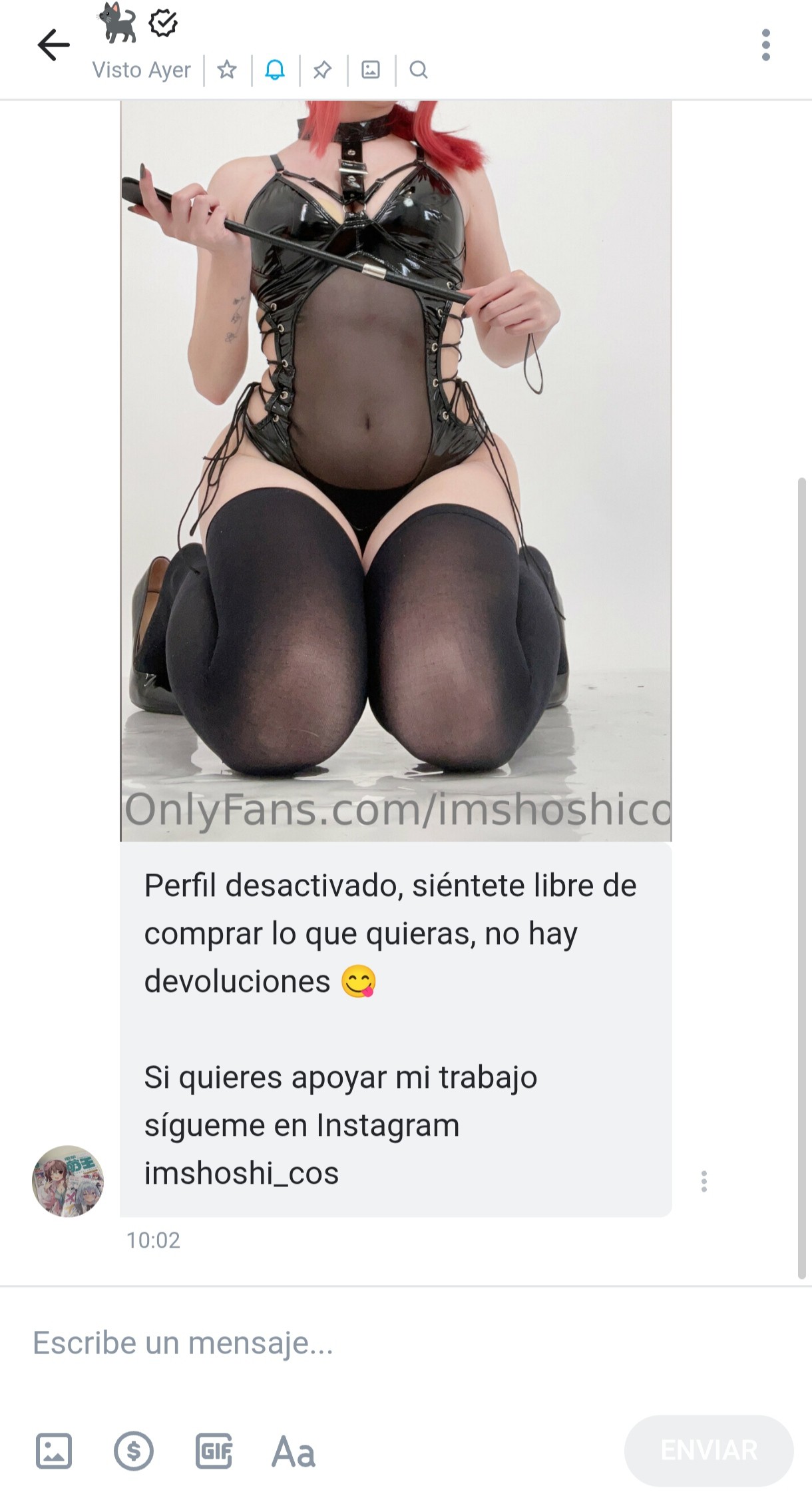
Task: Add this chat to favorites star
Action: 227,70
